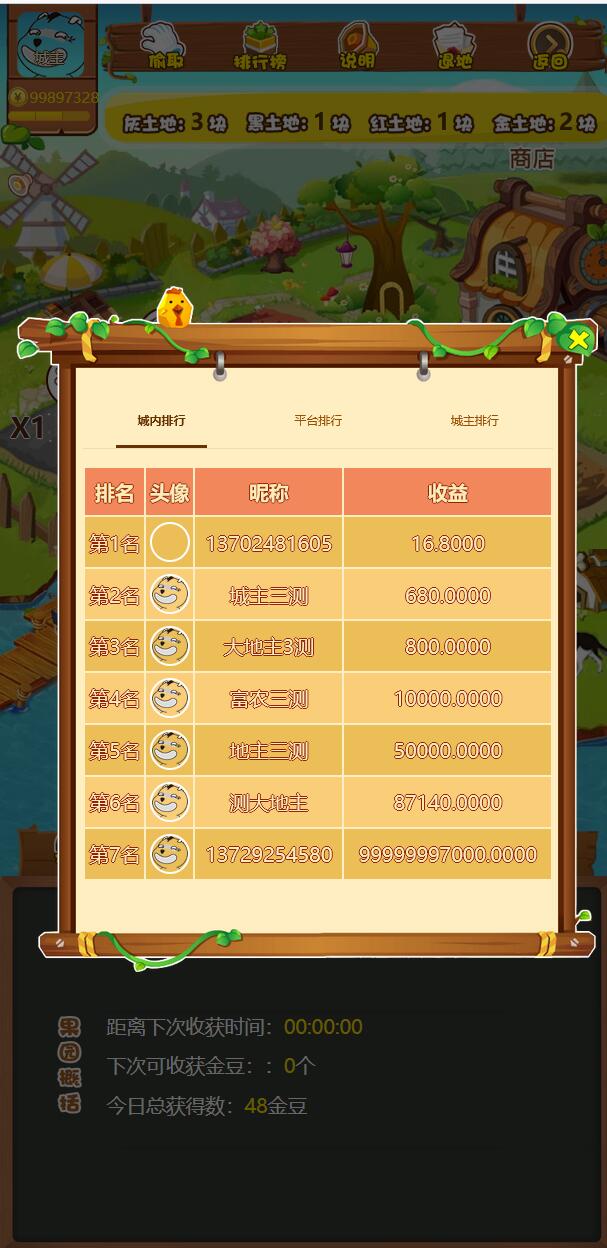
Task: Switch to the 平台排行 tab
Action: point(317,421)
